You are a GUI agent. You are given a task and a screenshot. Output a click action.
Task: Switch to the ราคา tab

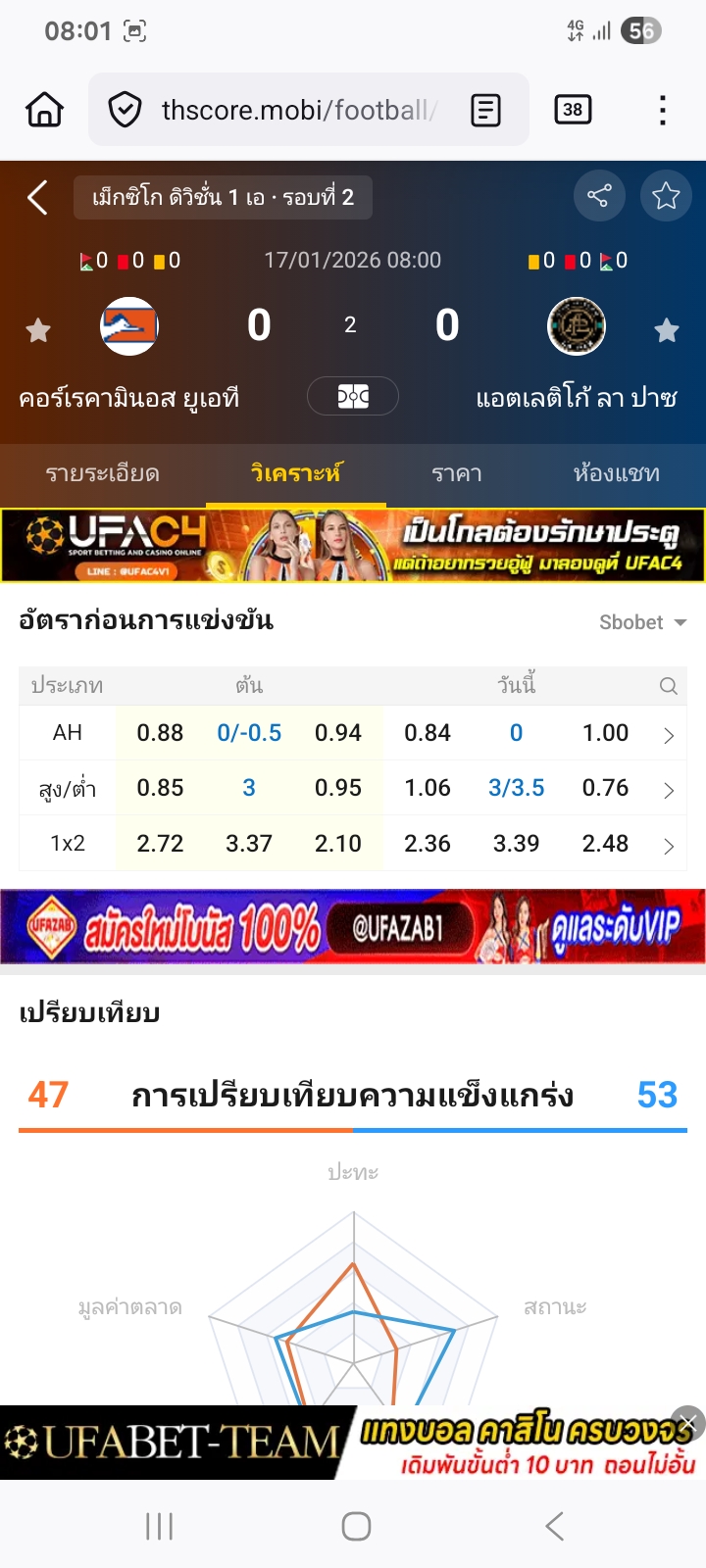457,474
